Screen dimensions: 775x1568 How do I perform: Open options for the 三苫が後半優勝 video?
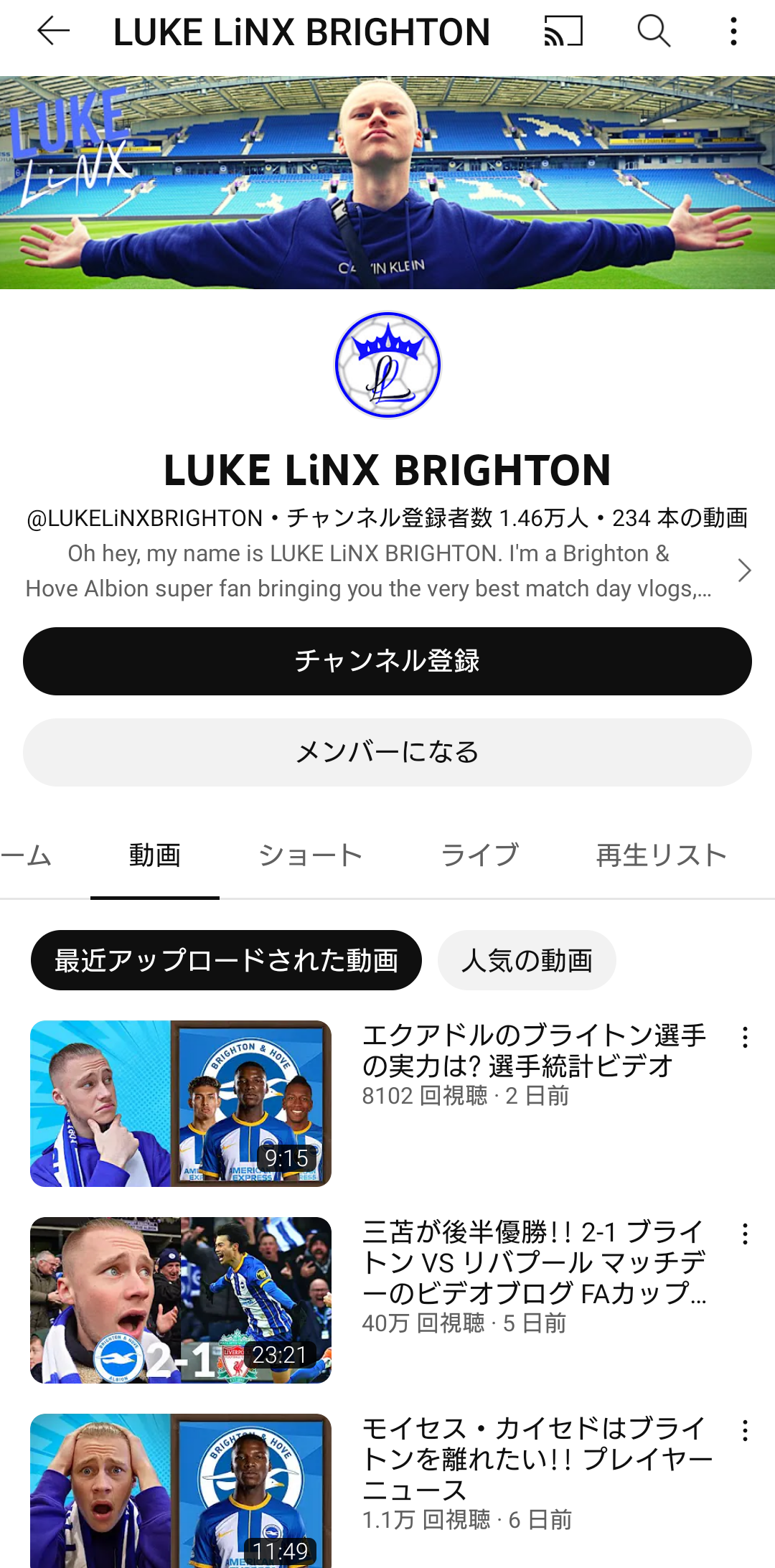pyautogui.click(x=745, y=1234)
